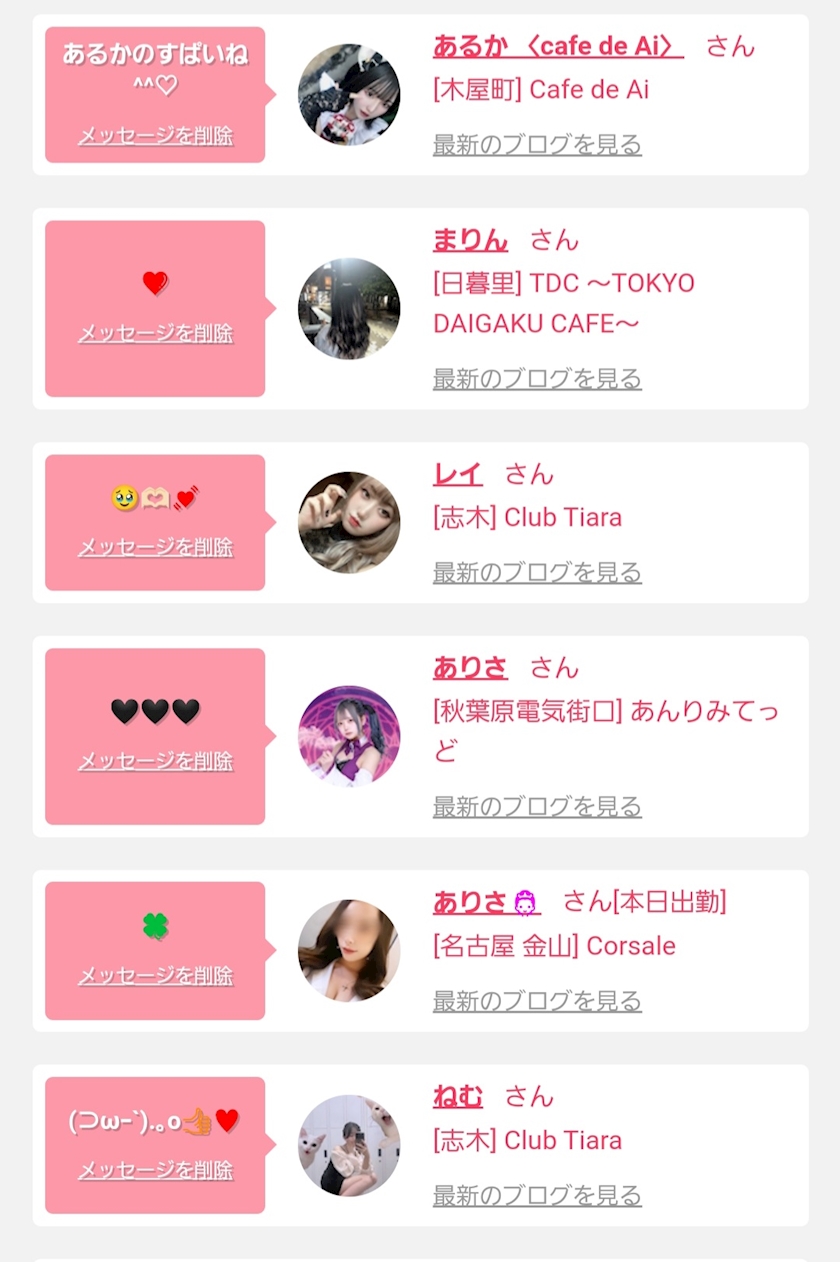Open ありさ's profile from あんりみてっど
This screenshot has width=840, height=1262.
click(x=470, y=668)
